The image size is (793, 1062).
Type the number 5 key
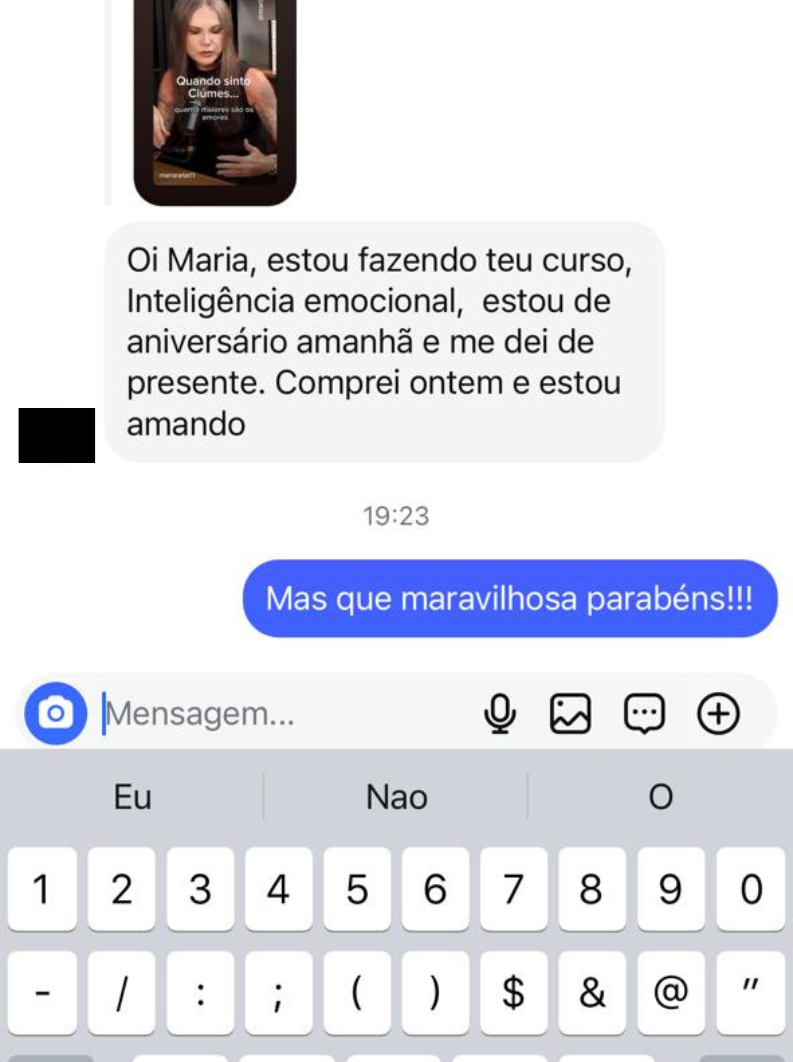click(357, 889)
